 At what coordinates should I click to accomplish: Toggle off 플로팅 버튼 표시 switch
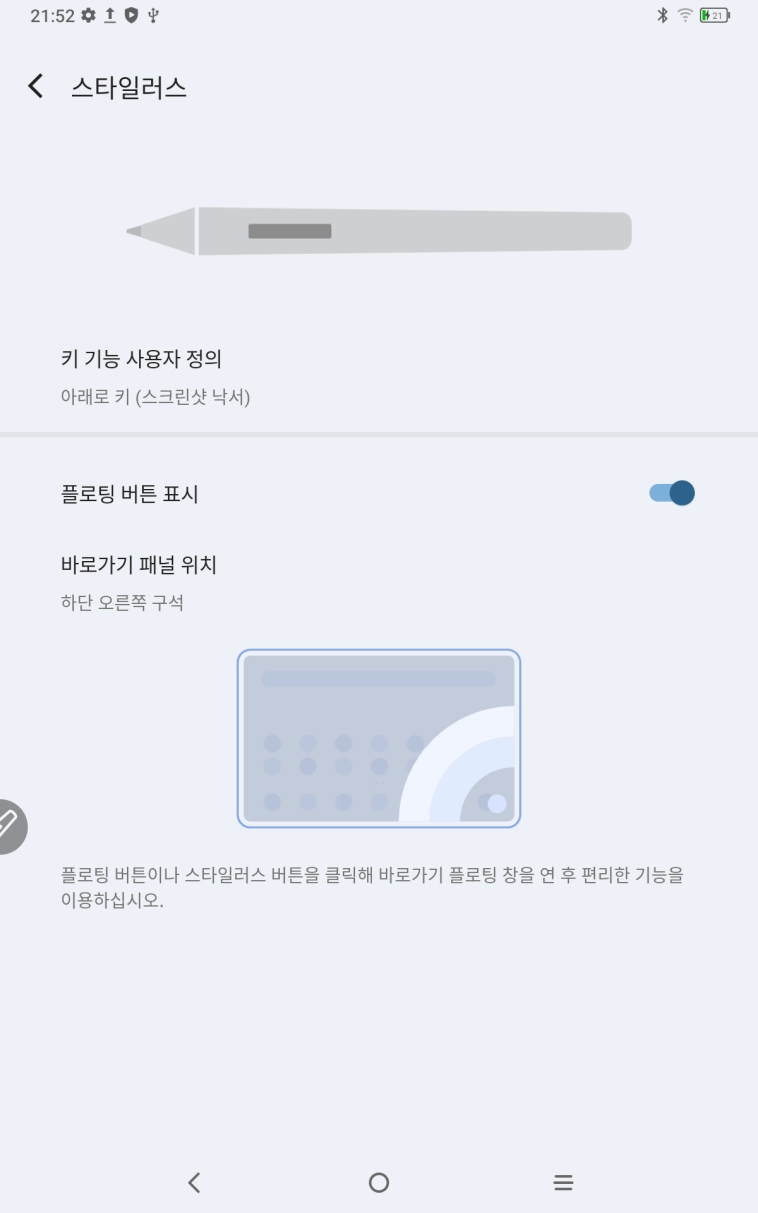point(671,493)
